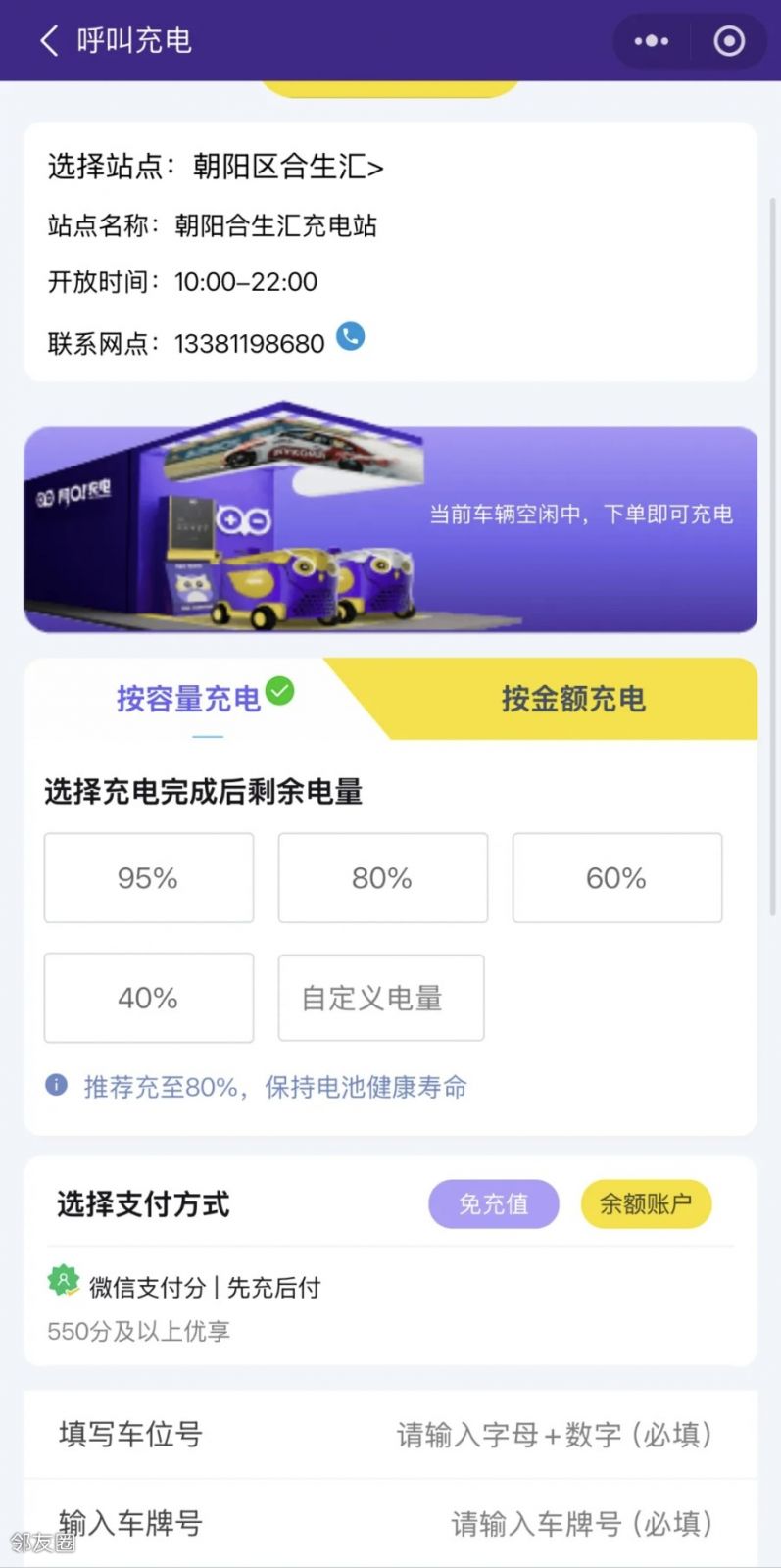This screenshot has width=781, height=1568.
Task: Enter the parking space number
Action: (554, 1435)
